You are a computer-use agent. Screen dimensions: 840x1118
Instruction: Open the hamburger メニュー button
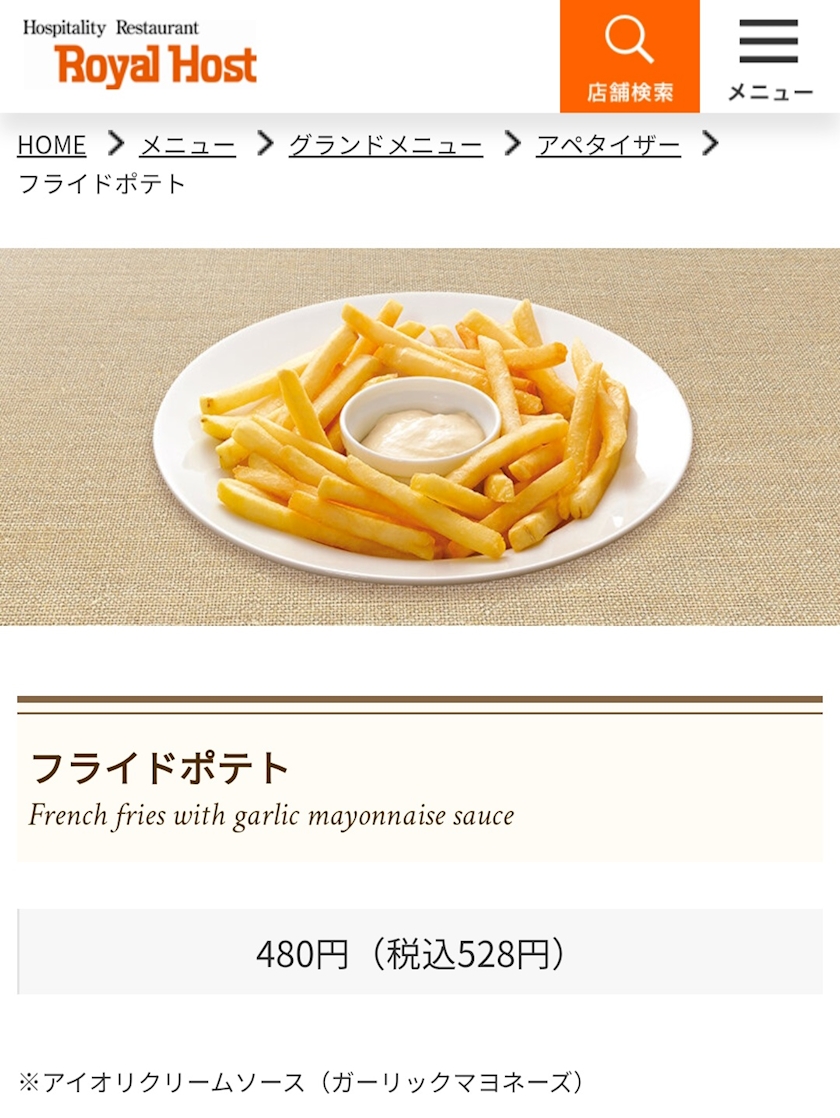coord(770,58)
